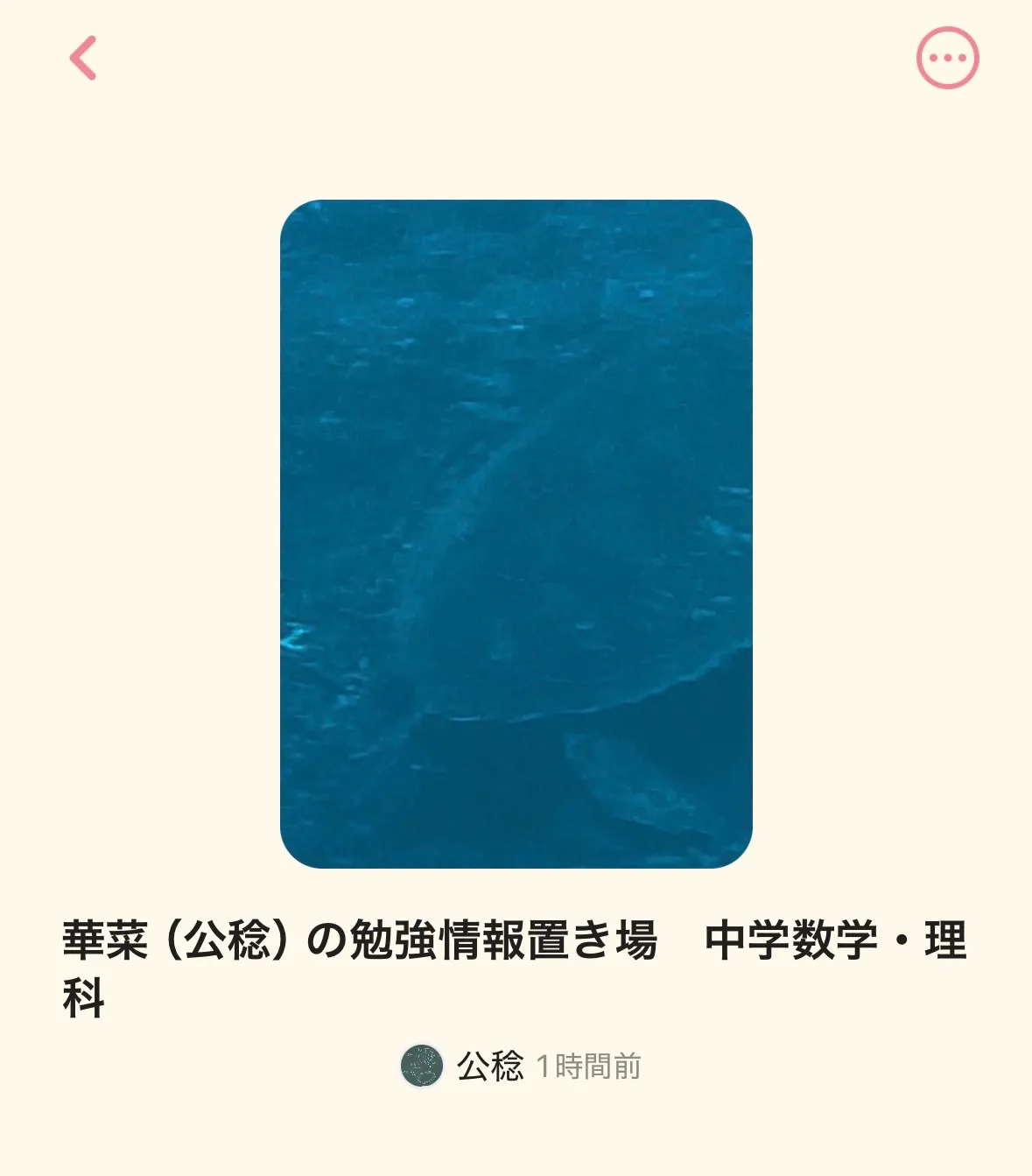This screenshot has height=1176, width=1032.
Task: Open the three-dot more options menu
Action: click(947, 59)
